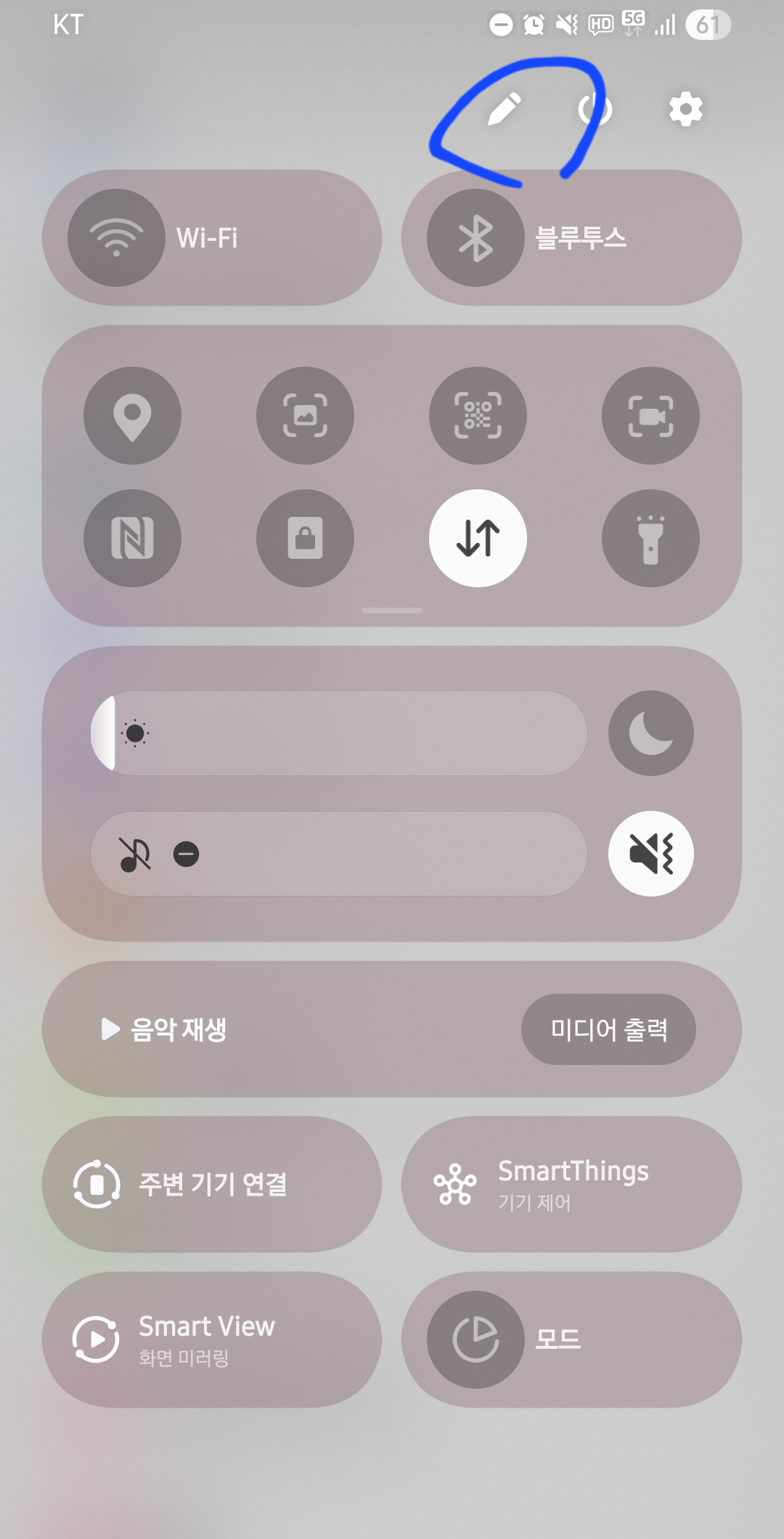
Task: Toggle the portrait rotation lock tile
Action: tap(305, 538)
